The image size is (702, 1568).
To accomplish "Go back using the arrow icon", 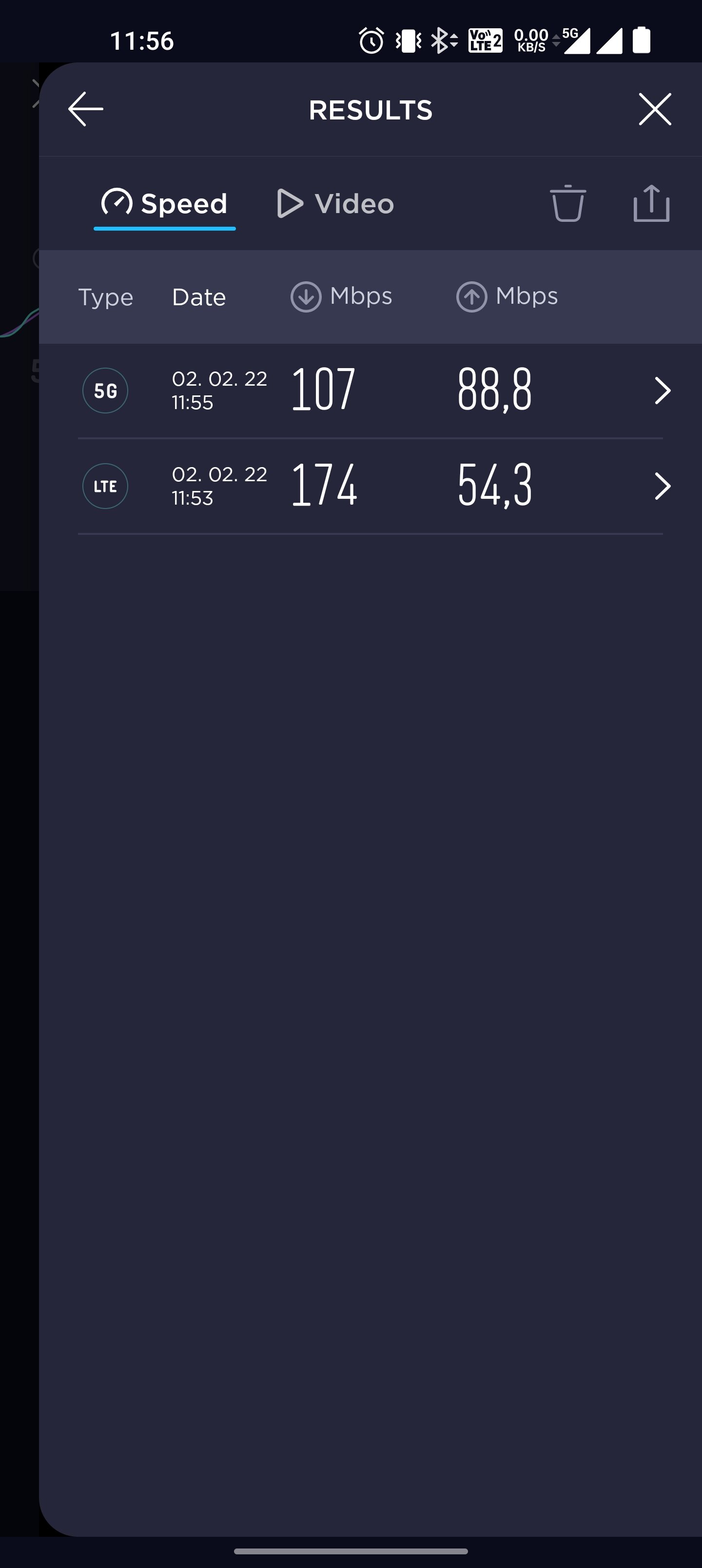I will (85, 110).
